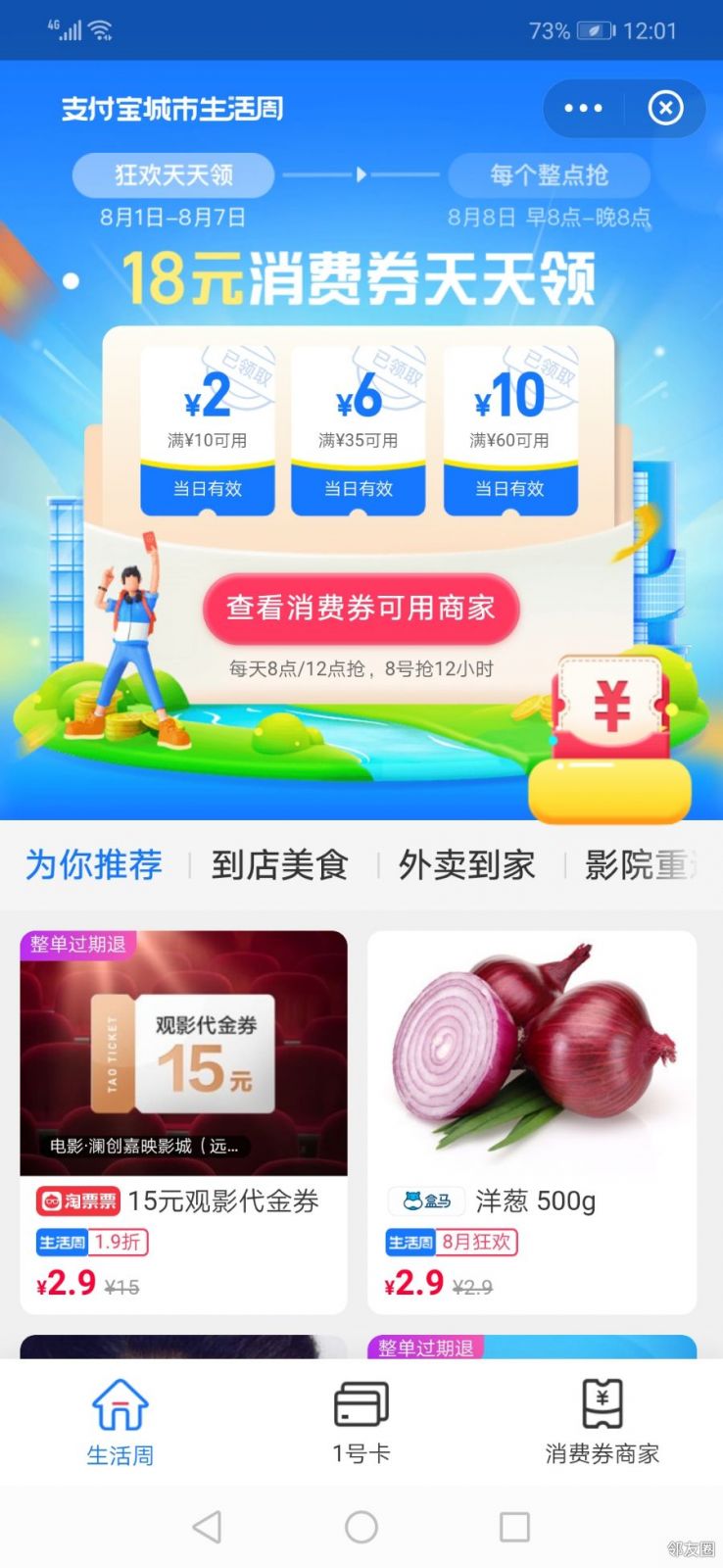The width and height of the screenshot is (723, 1568).
Task: Open the three-dot more options menu
Action: pyautogui.click(x=584, y=108)
